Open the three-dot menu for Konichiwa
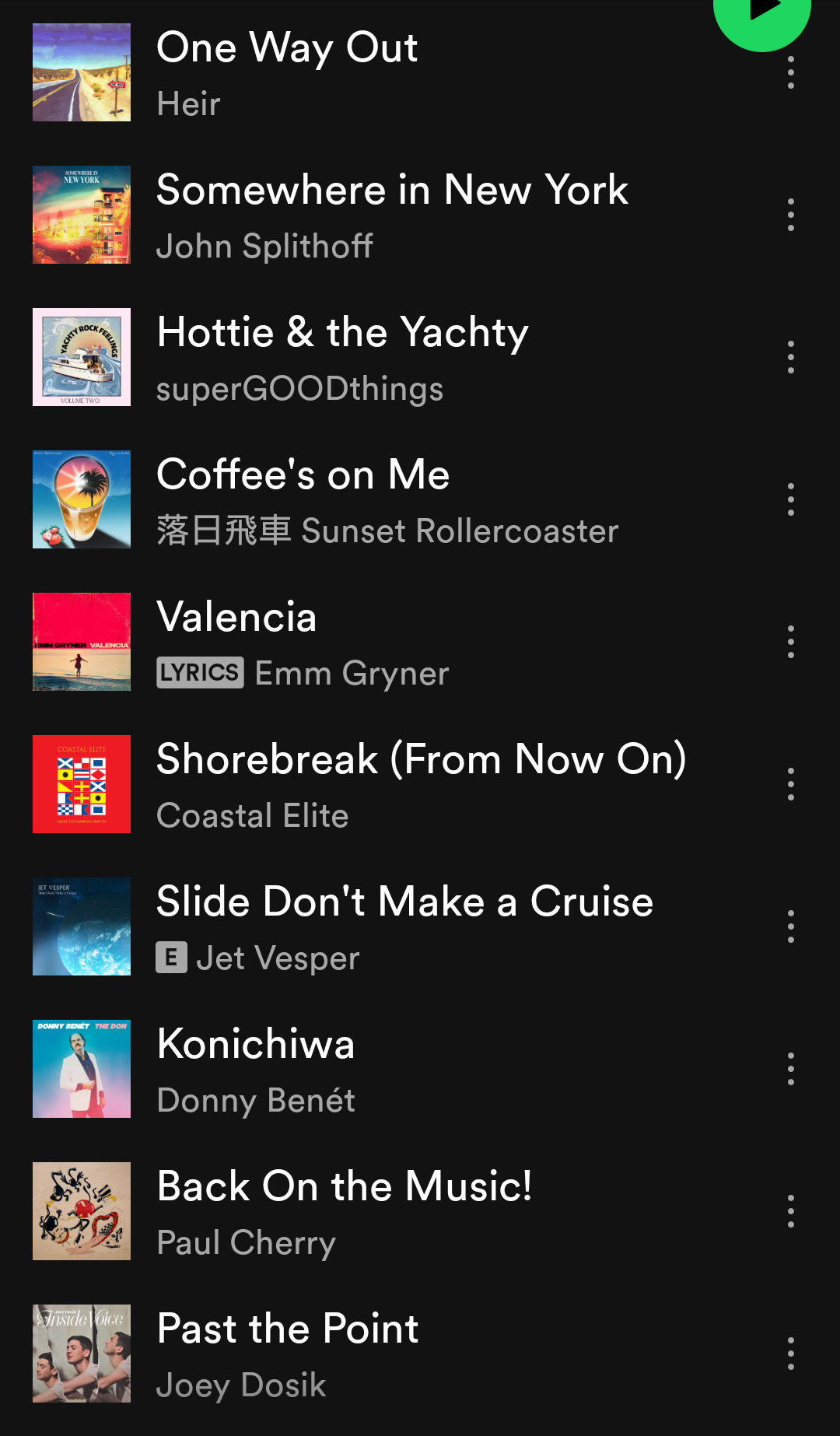 point(790,1069)
